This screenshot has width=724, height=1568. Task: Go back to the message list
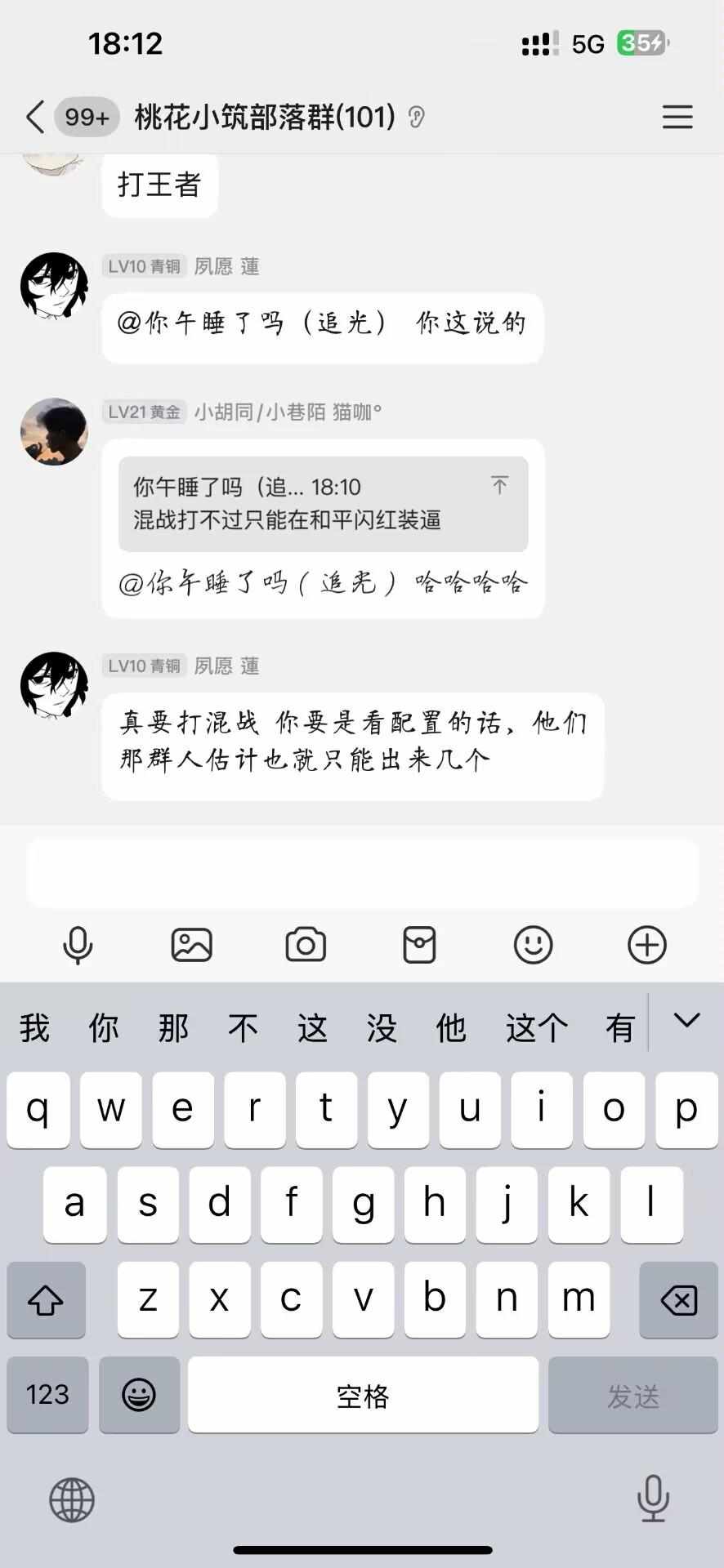point(35,118)
